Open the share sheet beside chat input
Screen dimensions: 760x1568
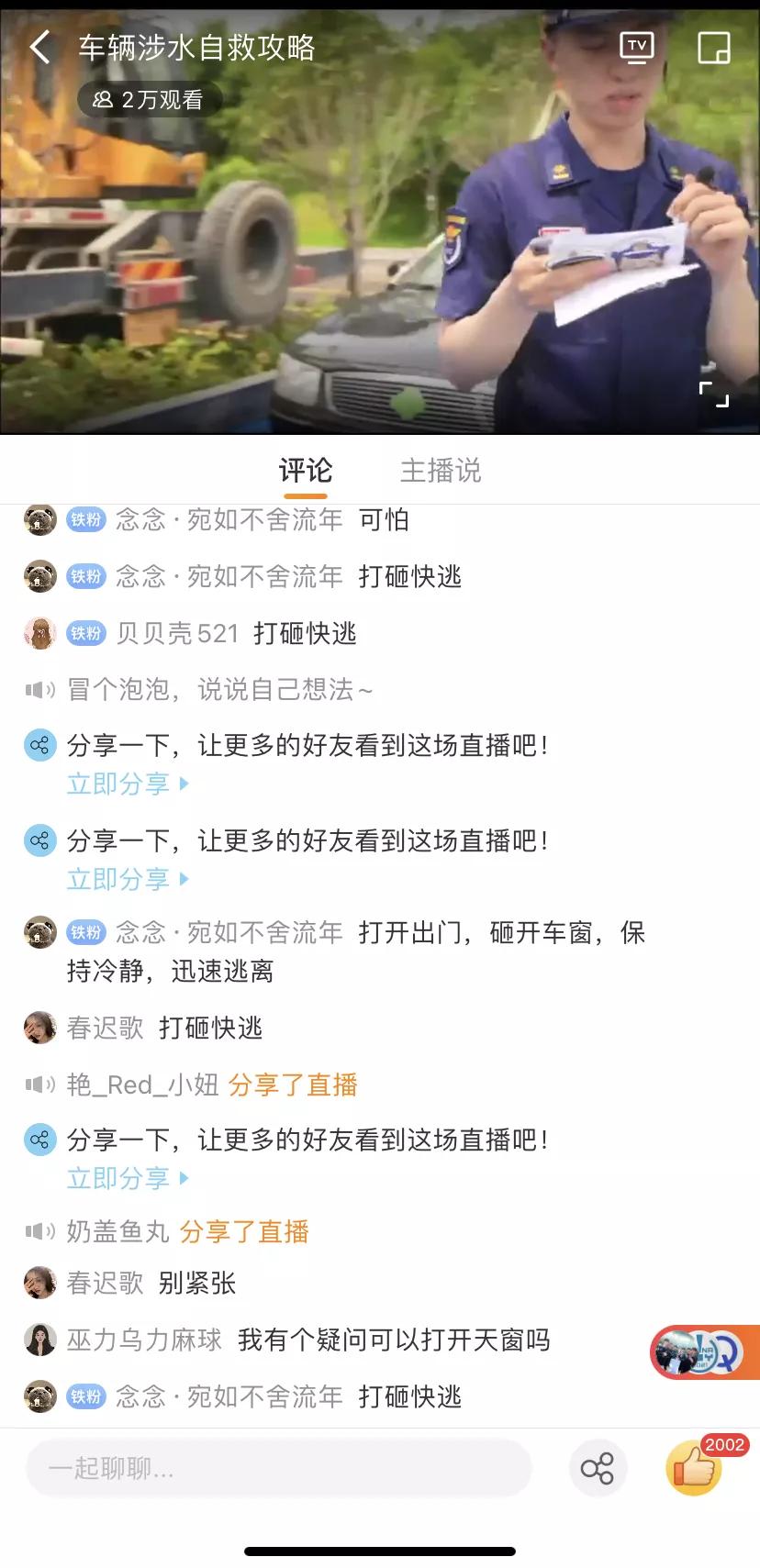tap(598, 1466)
